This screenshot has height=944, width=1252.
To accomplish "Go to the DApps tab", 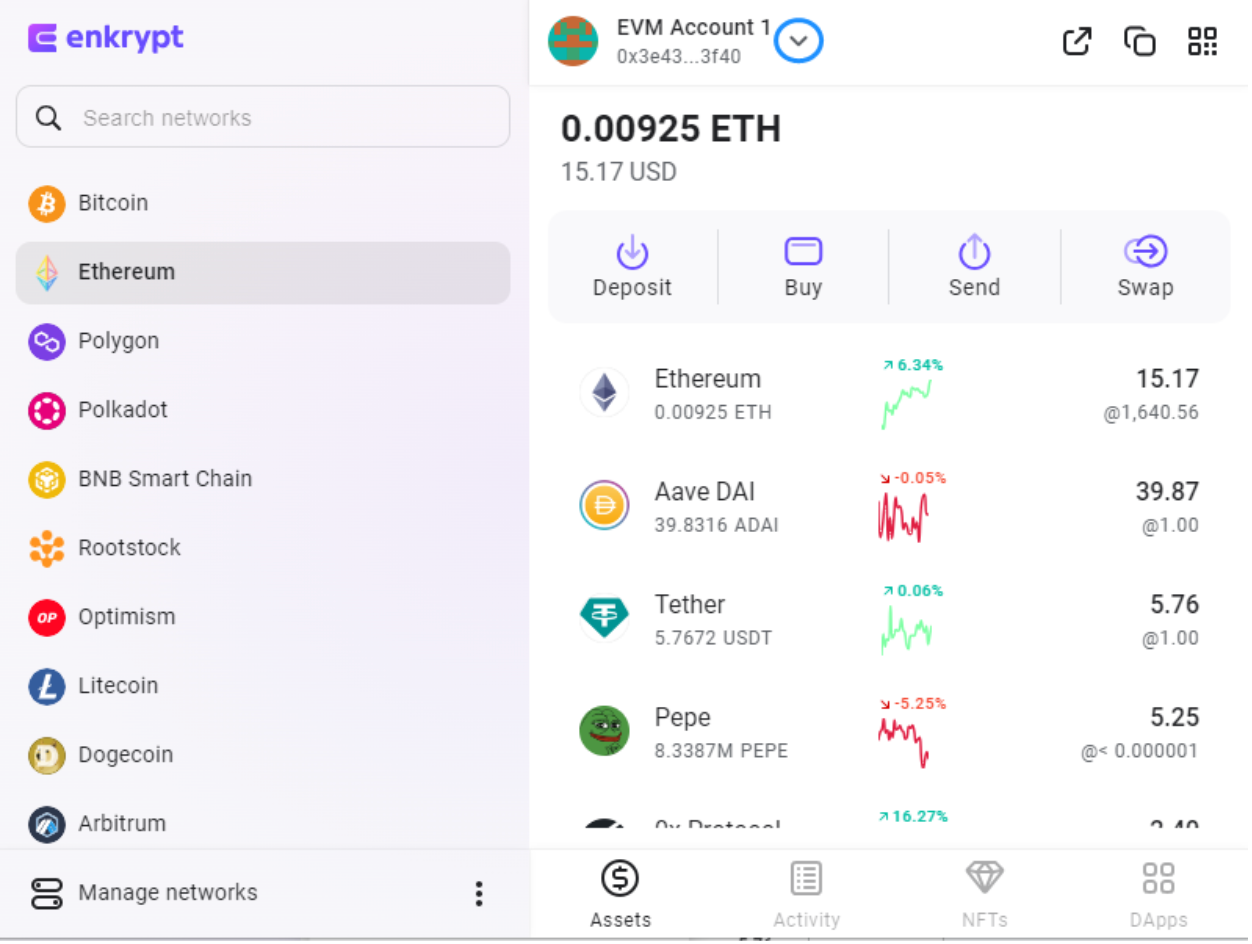I will (x=1158, y=895).
